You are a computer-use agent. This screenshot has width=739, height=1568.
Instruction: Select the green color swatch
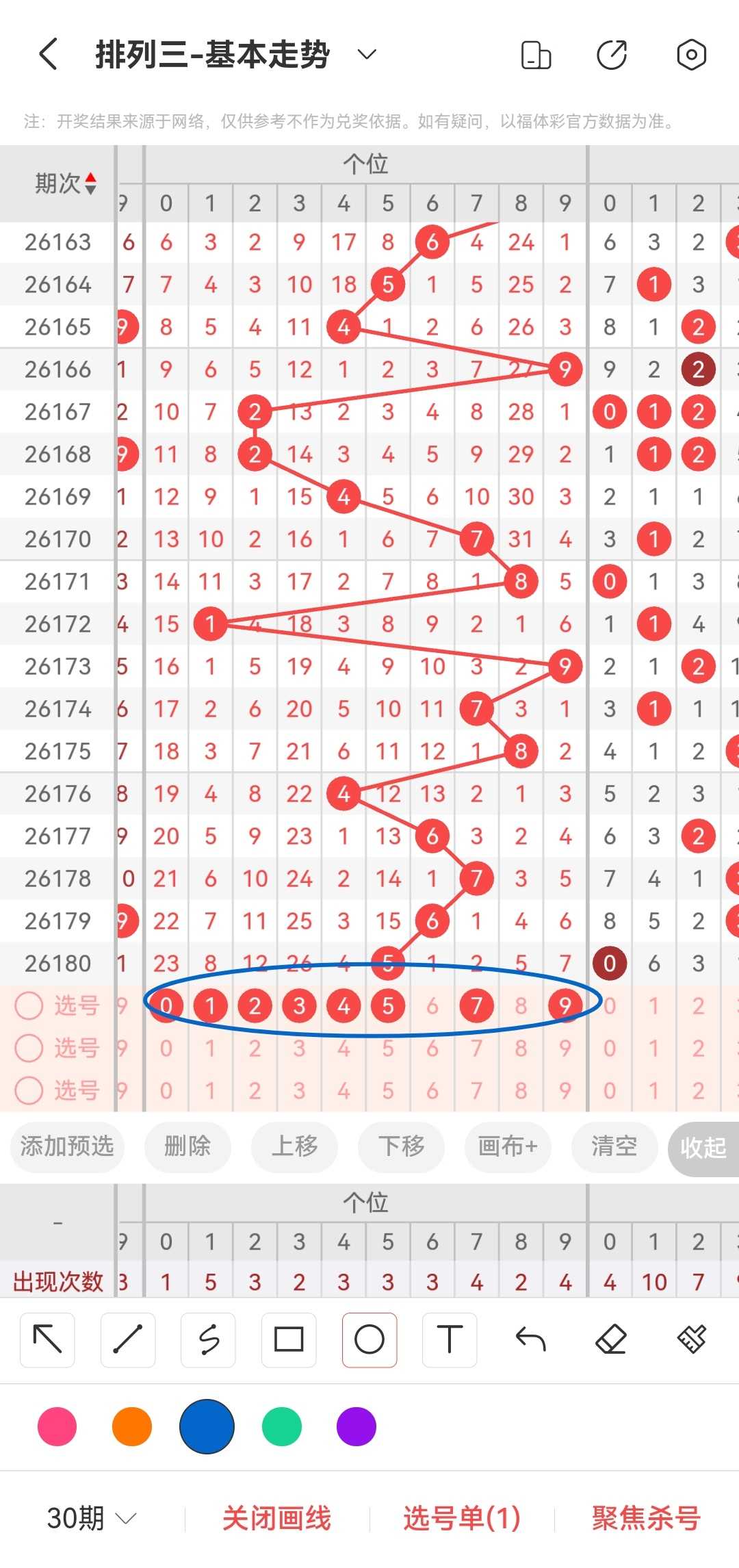point(282,1426)
